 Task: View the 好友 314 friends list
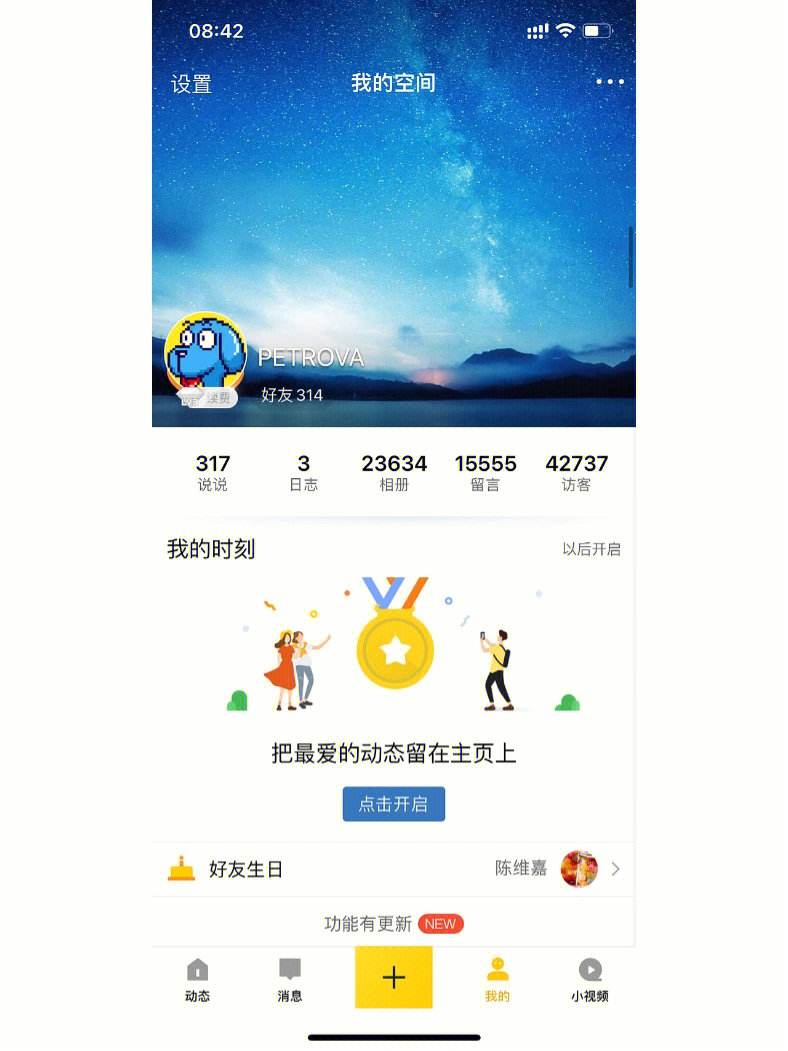pos(292,395)
